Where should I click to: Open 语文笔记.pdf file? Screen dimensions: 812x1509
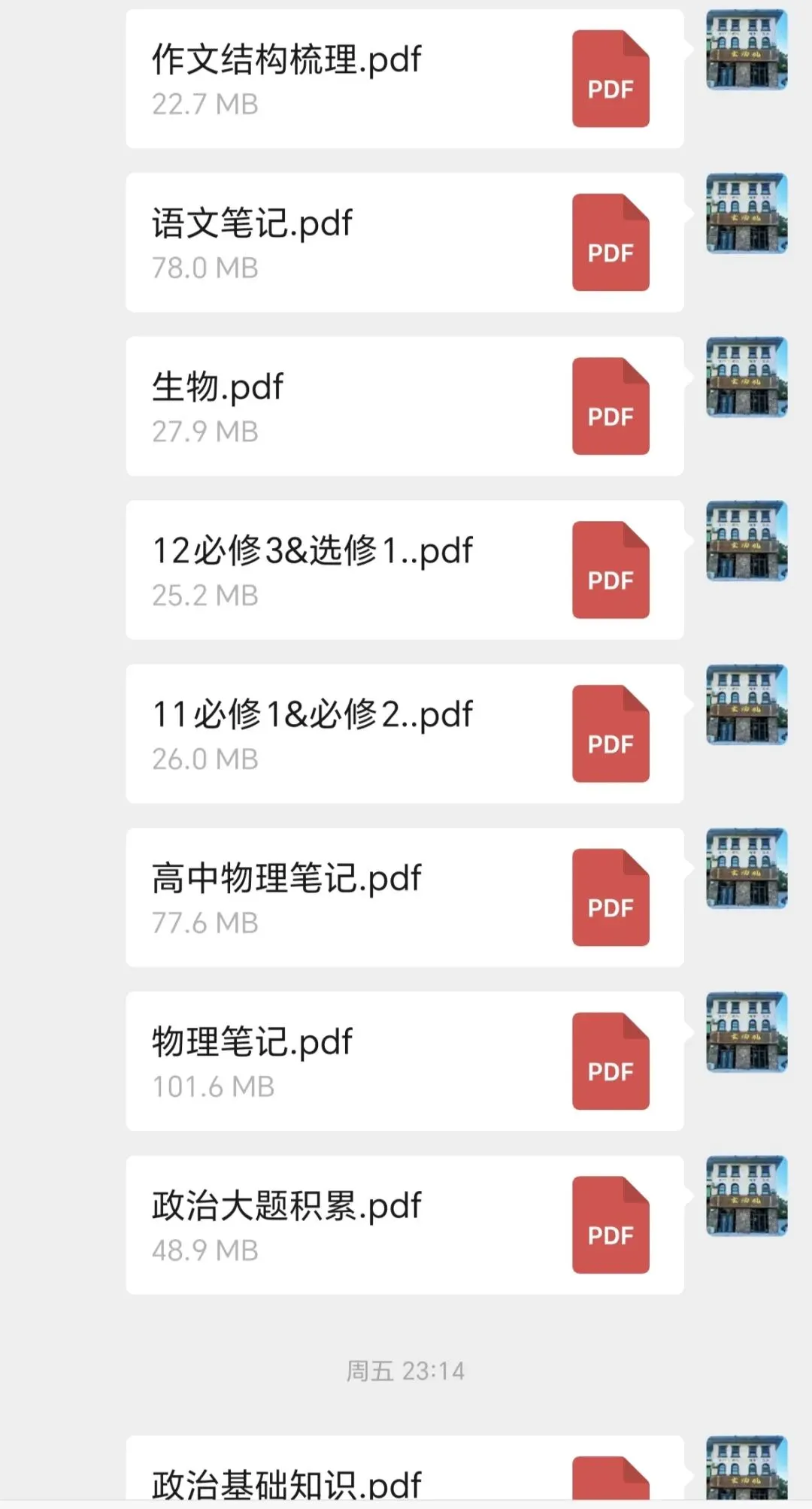(x=404, y=243)
